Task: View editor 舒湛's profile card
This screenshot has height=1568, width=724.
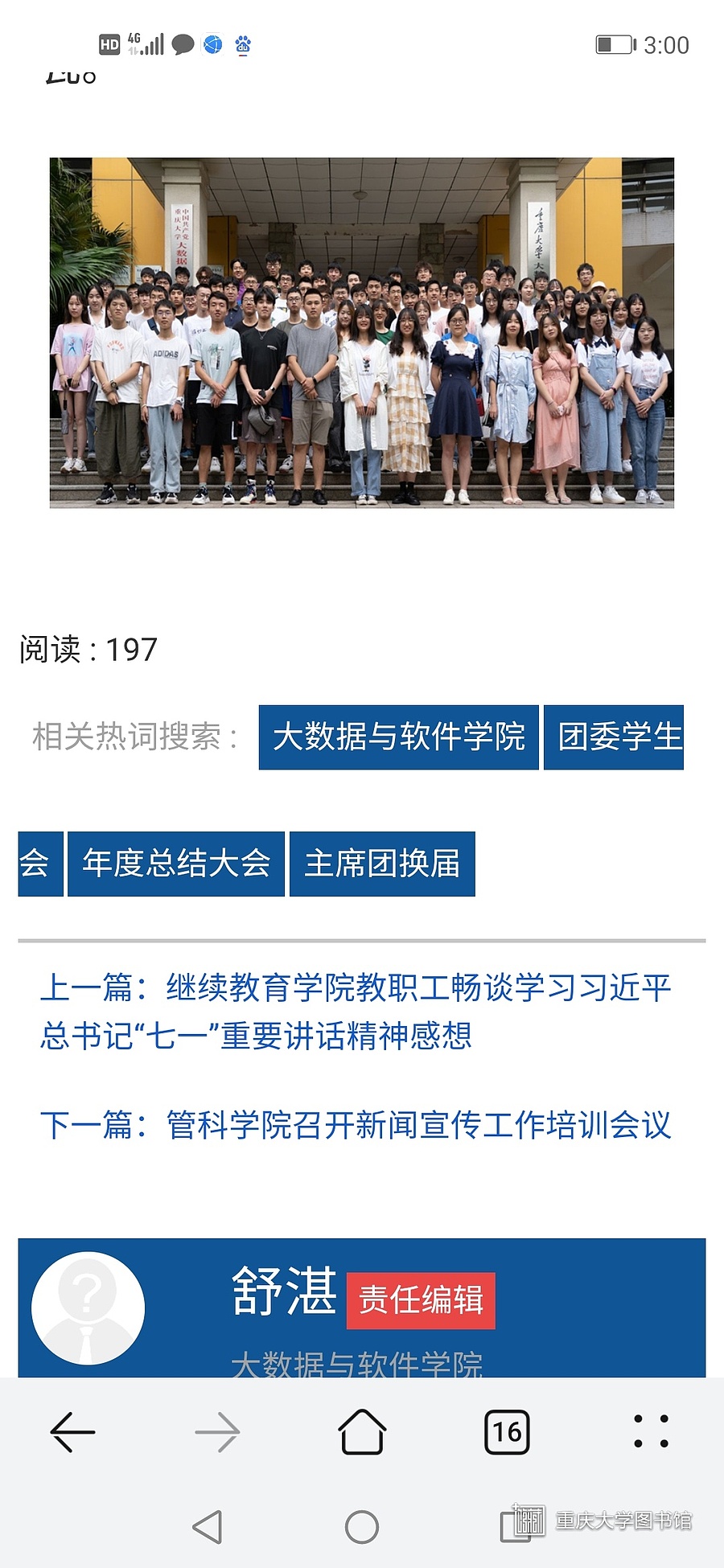Action: pos(361,1307)
